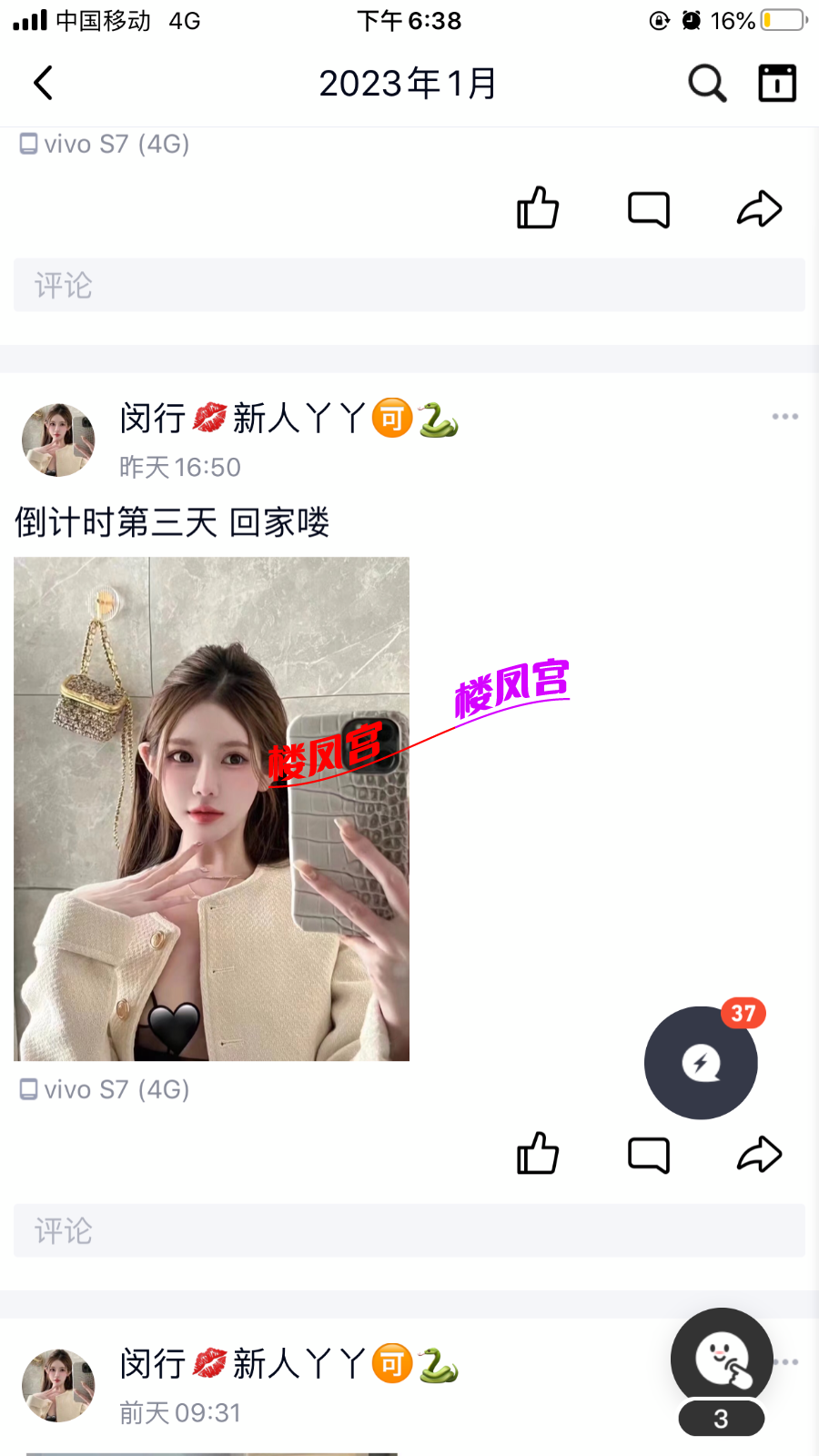Open avatar of the 昨天 16:50 post author

pyautogui.click(x=58, y=440)
